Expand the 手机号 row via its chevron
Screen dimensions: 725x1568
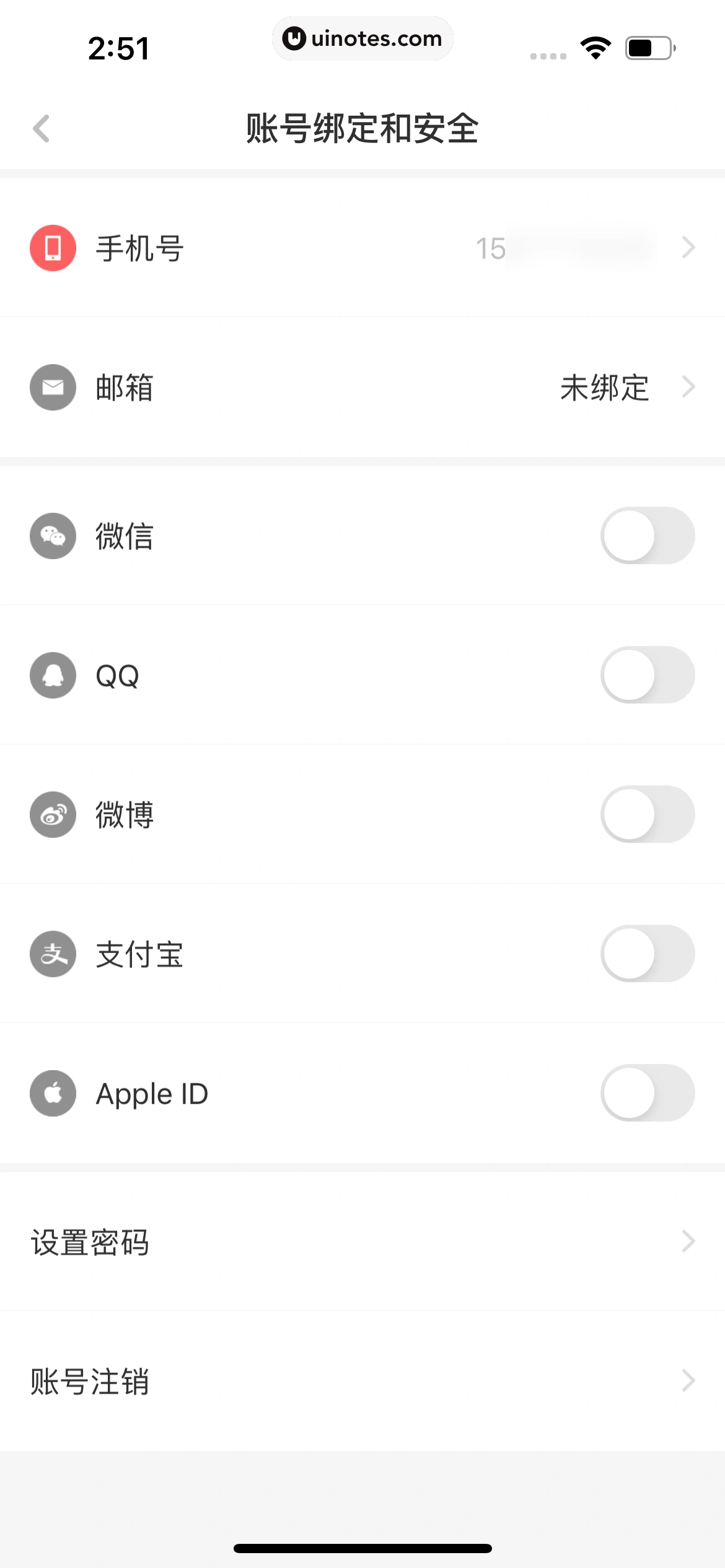(688, 247)
